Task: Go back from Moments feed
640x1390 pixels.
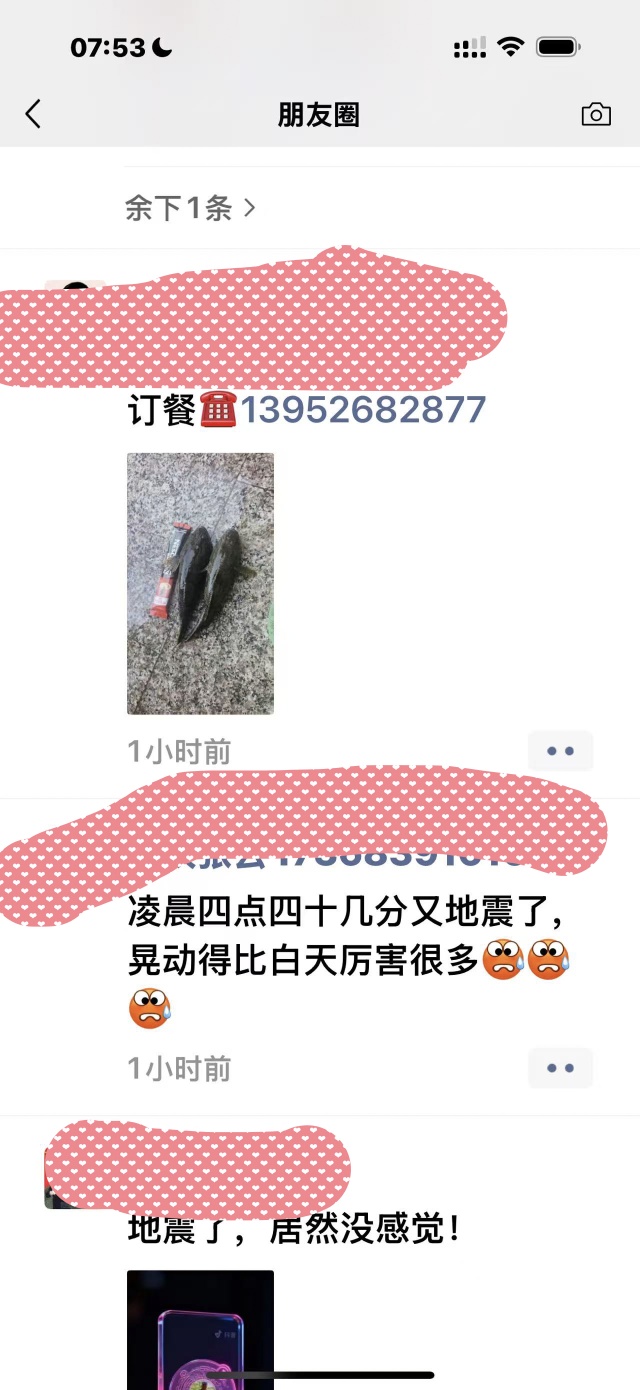Action: (33, 115)
